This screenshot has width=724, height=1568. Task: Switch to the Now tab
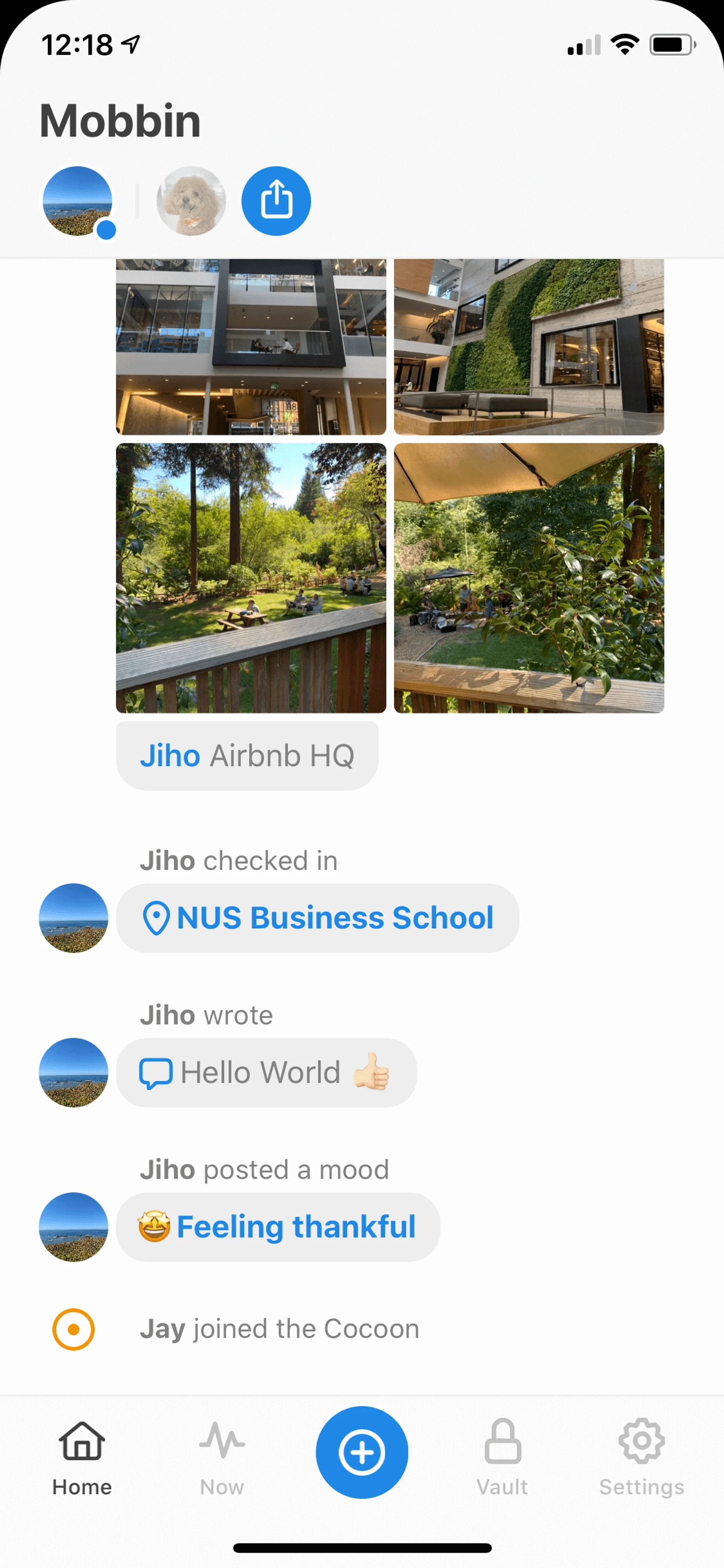pyautogui.click(x=221, y=1457)
